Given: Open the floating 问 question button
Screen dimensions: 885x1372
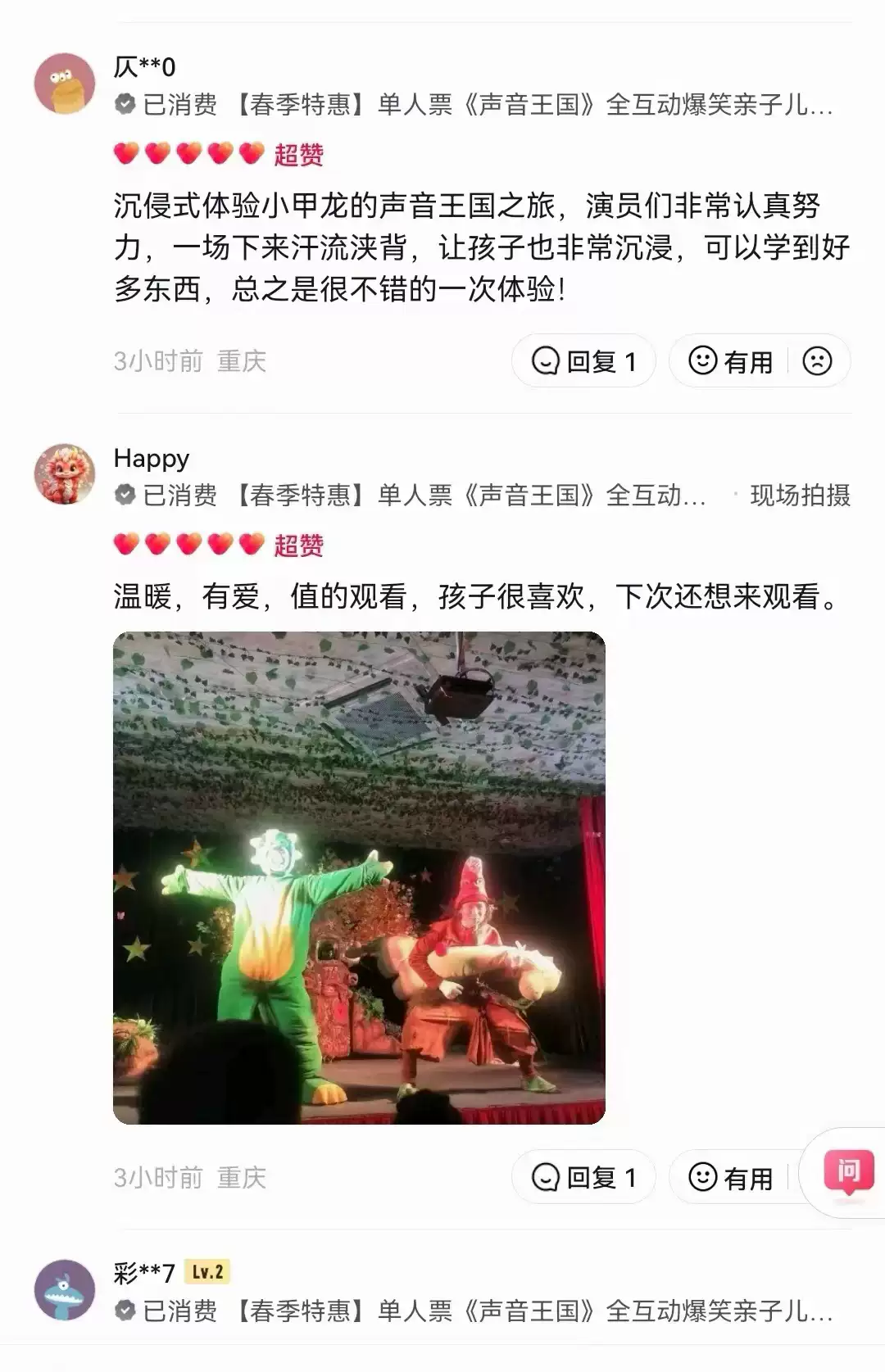Looking at the screenshot, I should pos(848,1172).
